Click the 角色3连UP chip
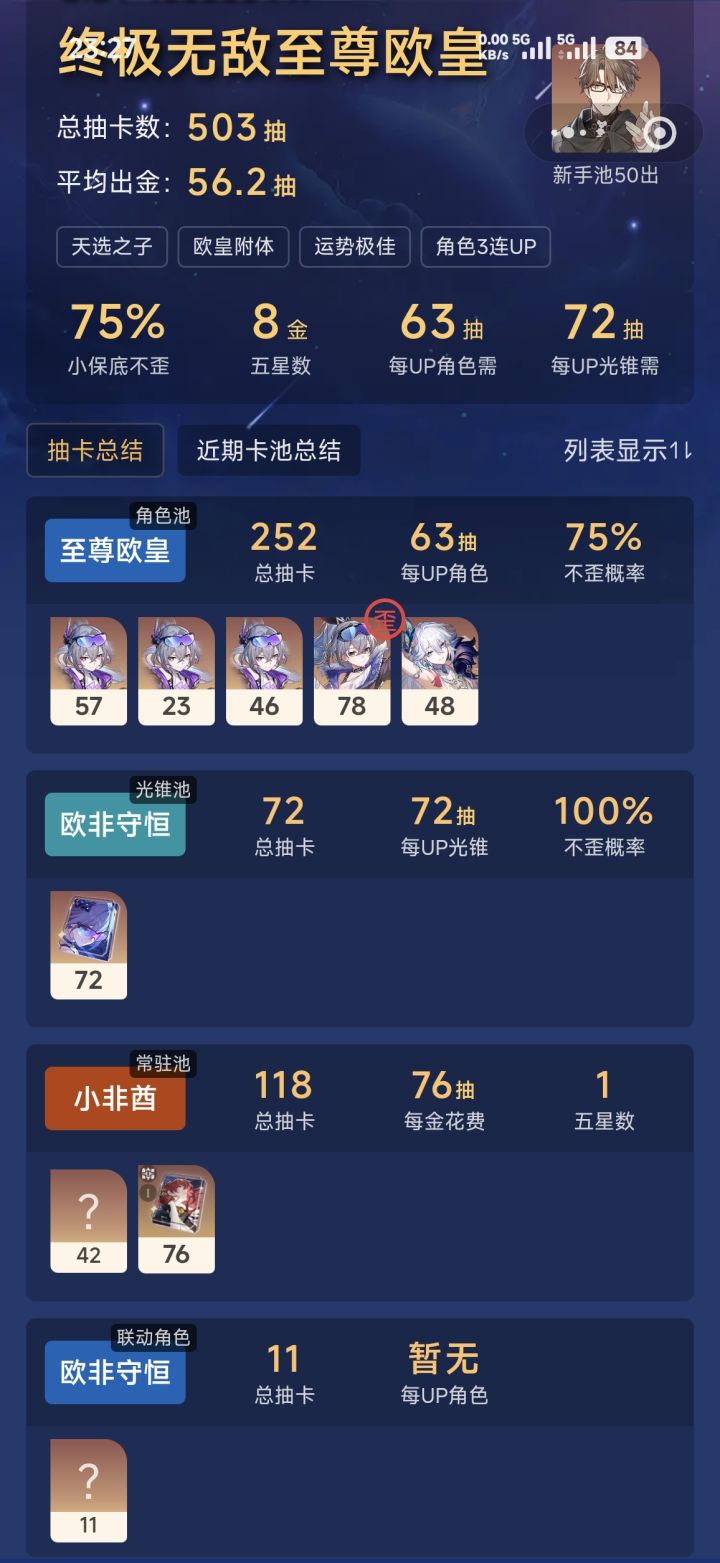The width and height of the screenshot is (720, 1563). pos(487,247)
